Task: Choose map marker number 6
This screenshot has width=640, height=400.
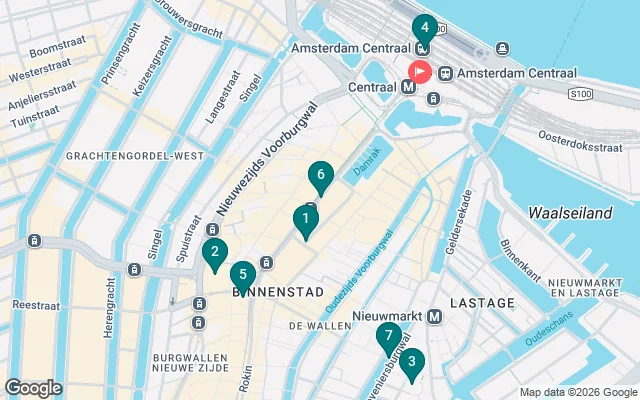Action: (320, 176)
